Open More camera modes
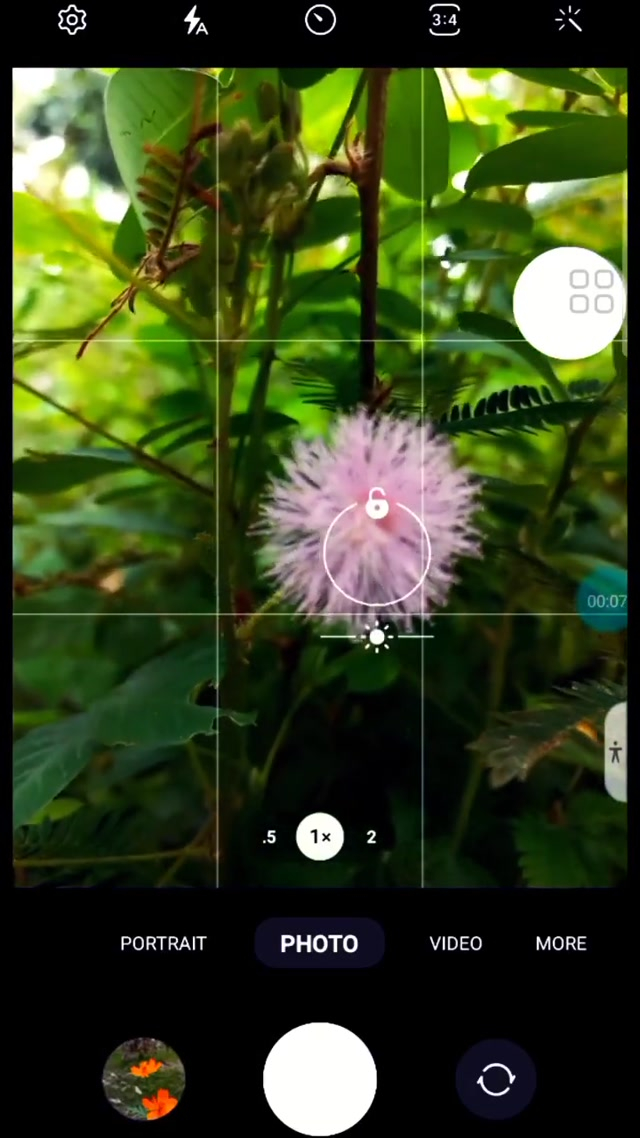 tap(561, 943)
